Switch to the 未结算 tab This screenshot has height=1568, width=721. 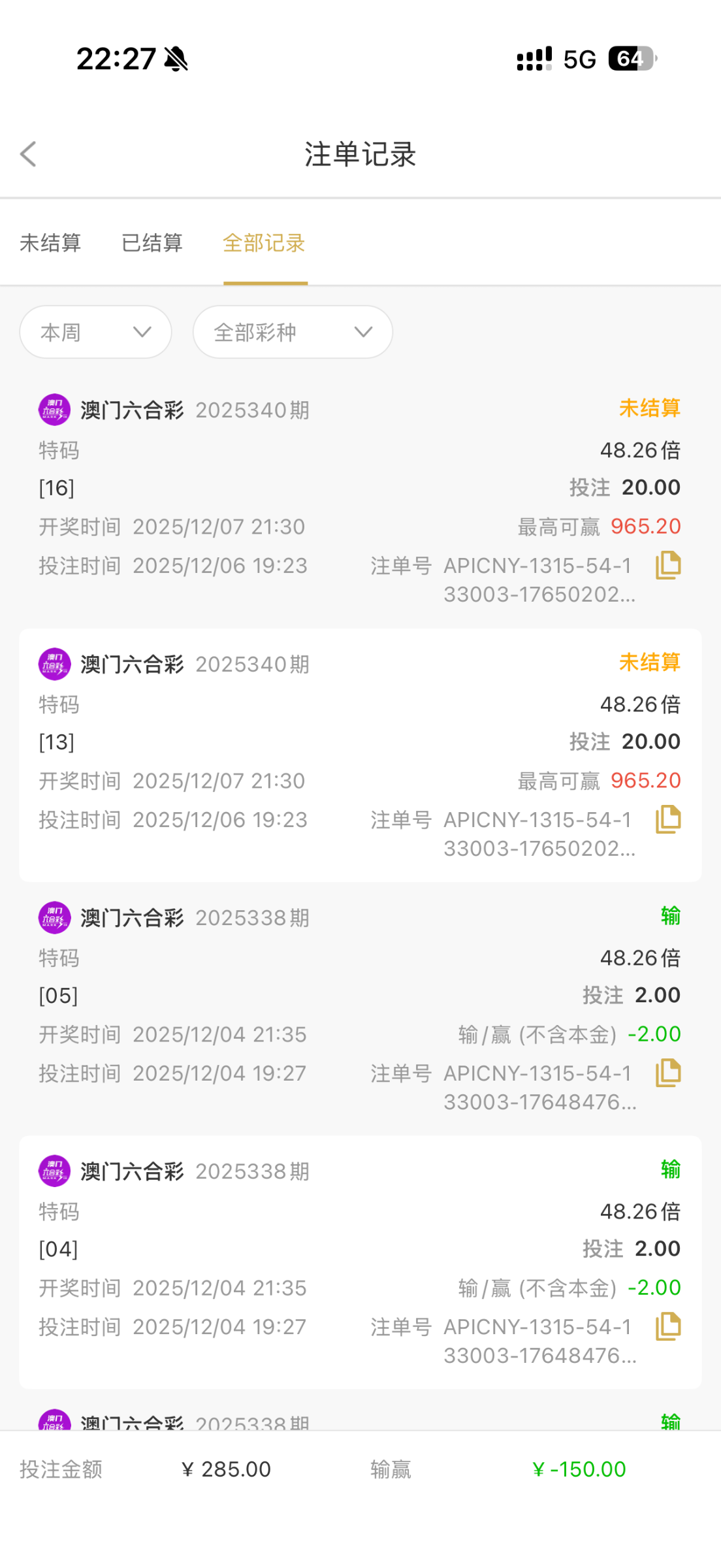(x=50, y=243)
